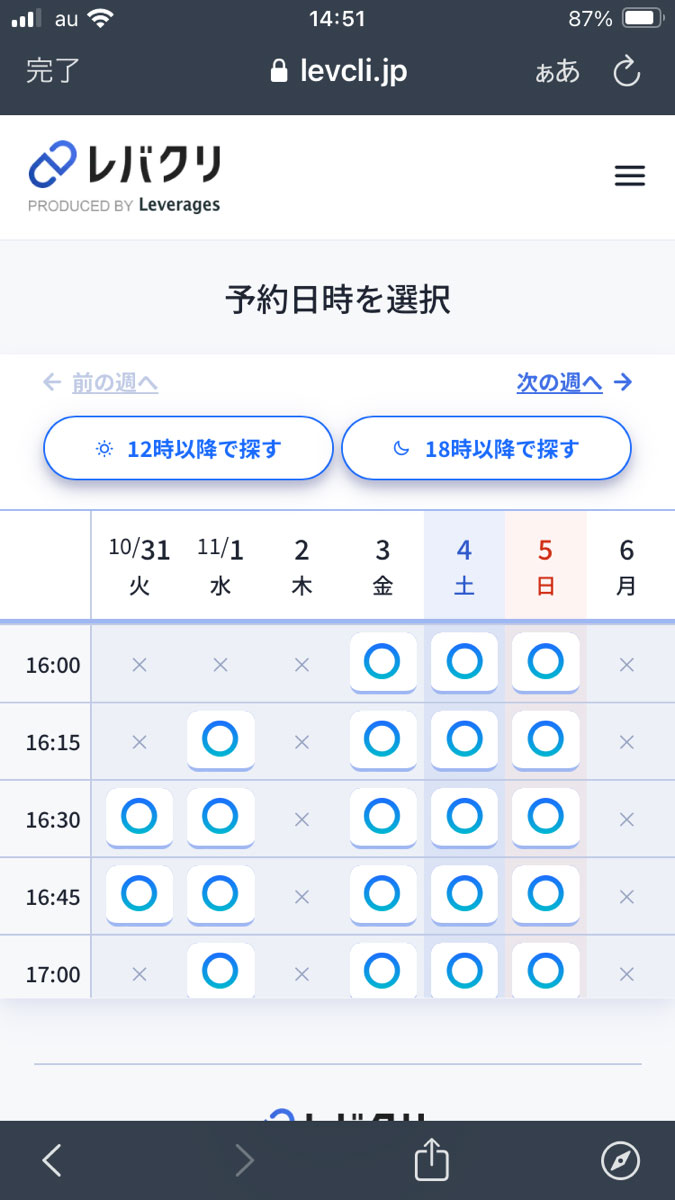Filter slots with 12時以降で探す
The width and height of the screenshot is (675, 1200).
(188, 449)
